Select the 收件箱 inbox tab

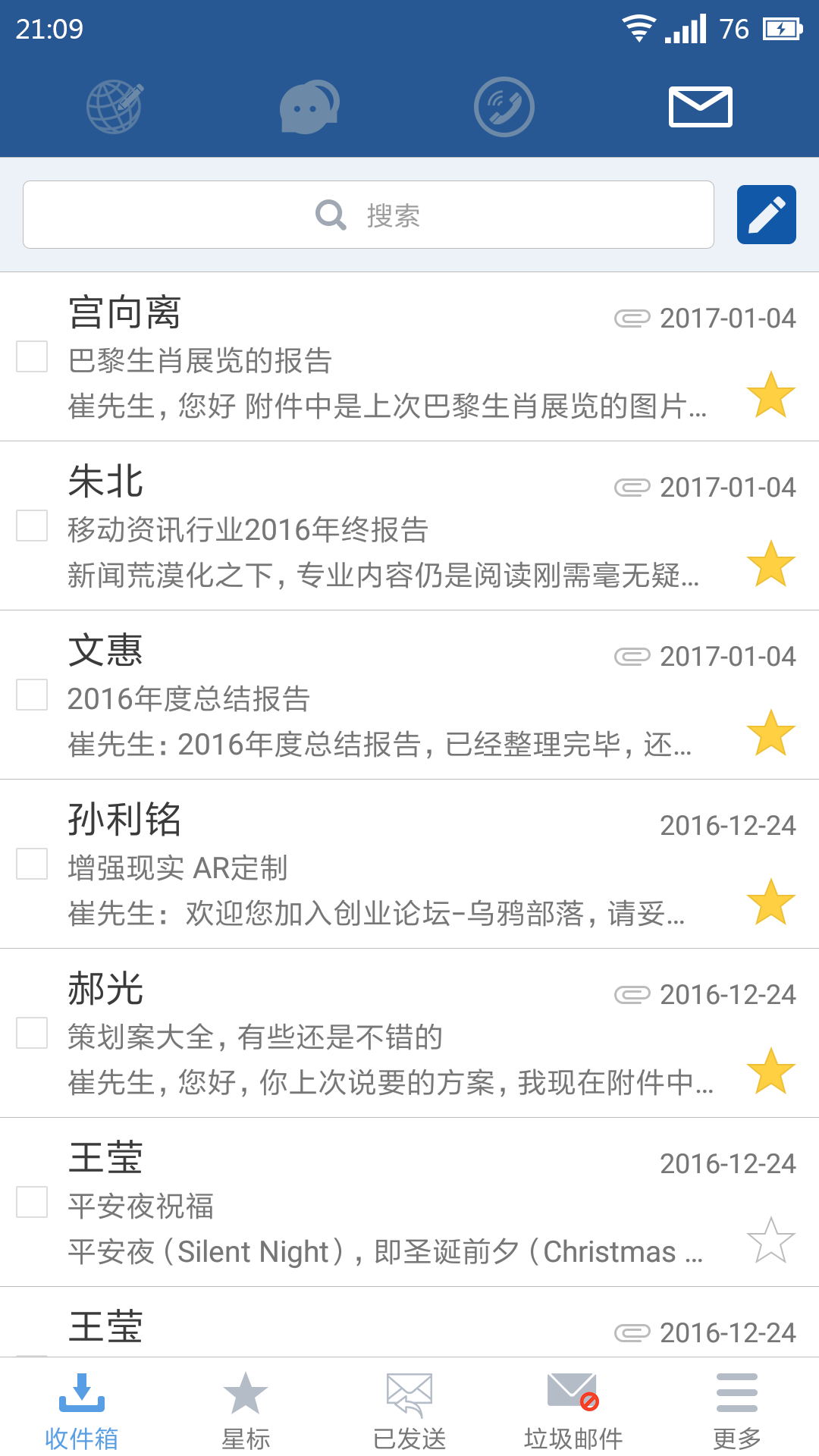click(x=82, y=1410)
